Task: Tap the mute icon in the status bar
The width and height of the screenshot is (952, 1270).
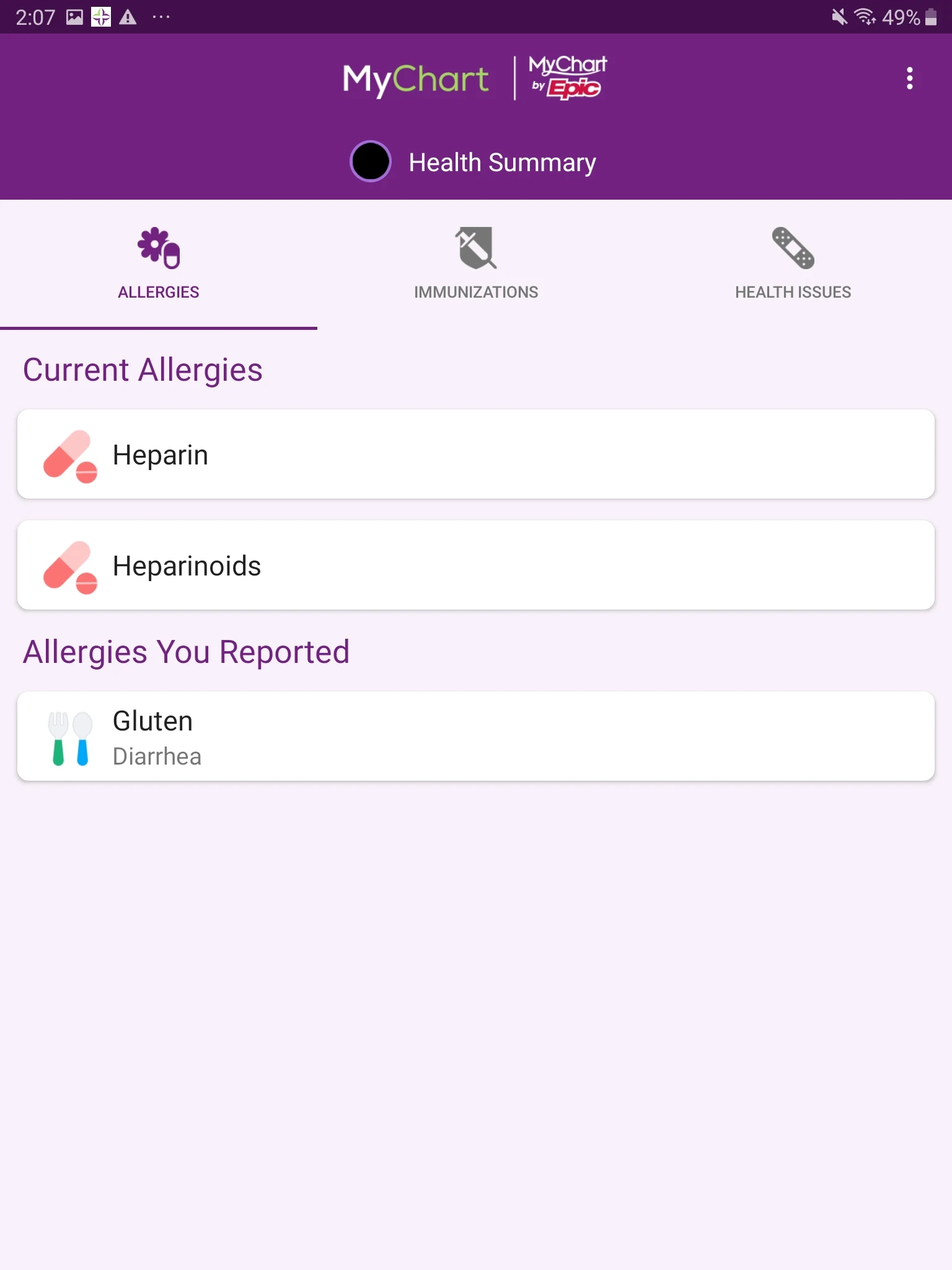Action: point(840,17)
